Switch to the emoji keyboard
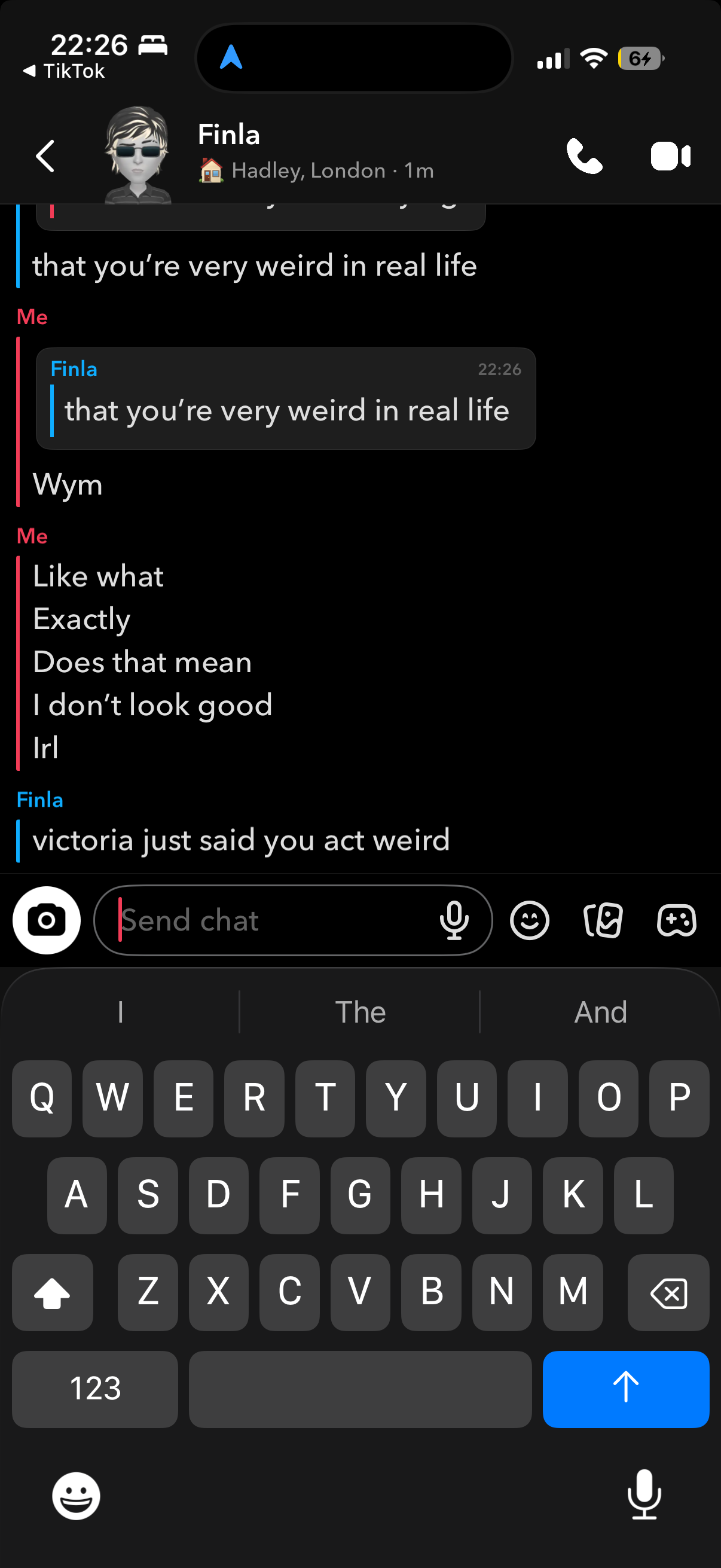This screenshot has width=721, height=1568. pos(76,1496)
